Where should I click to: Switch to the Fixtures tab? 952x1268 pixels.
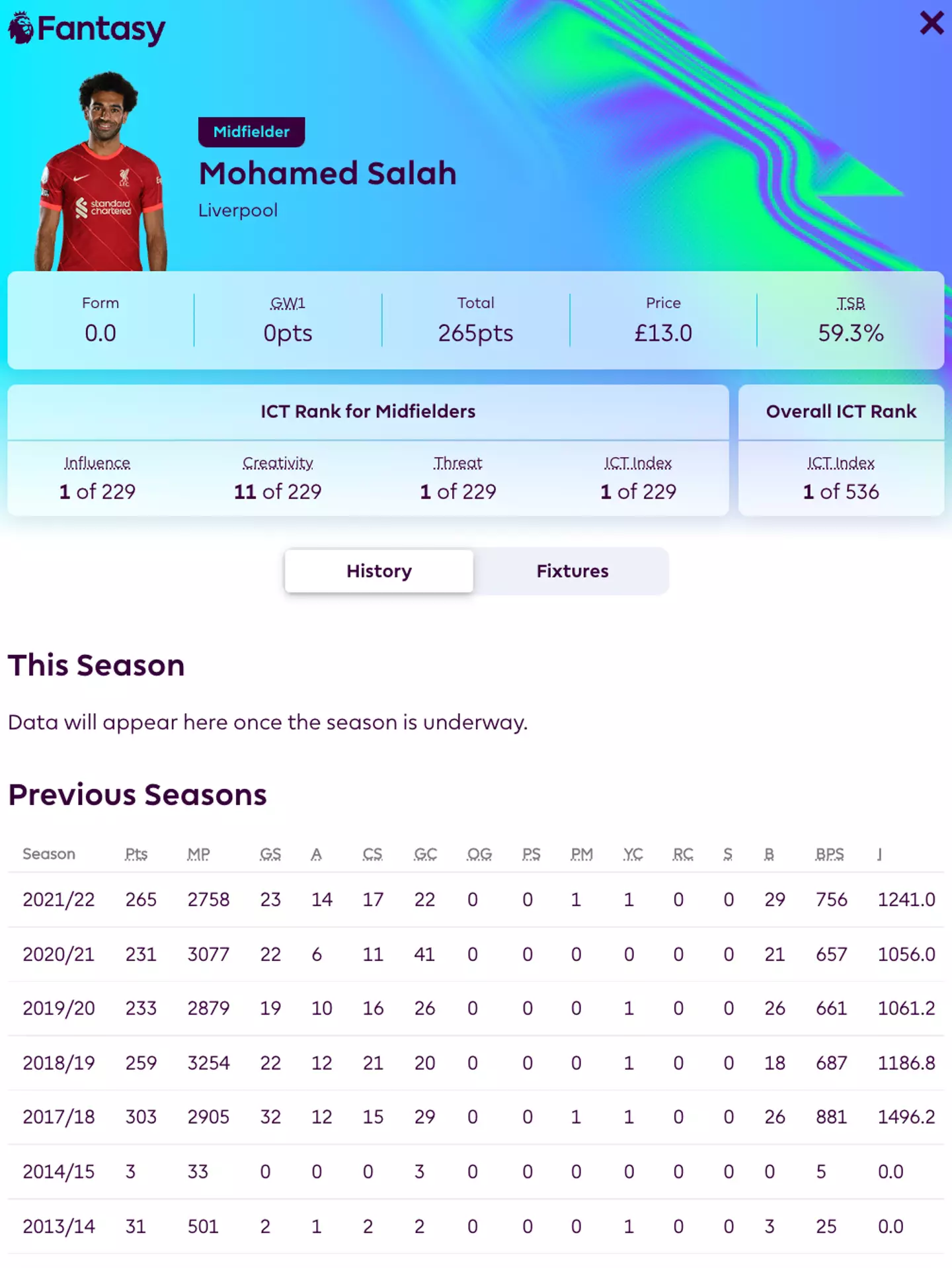pyautogui.click(x=572, y=571)
